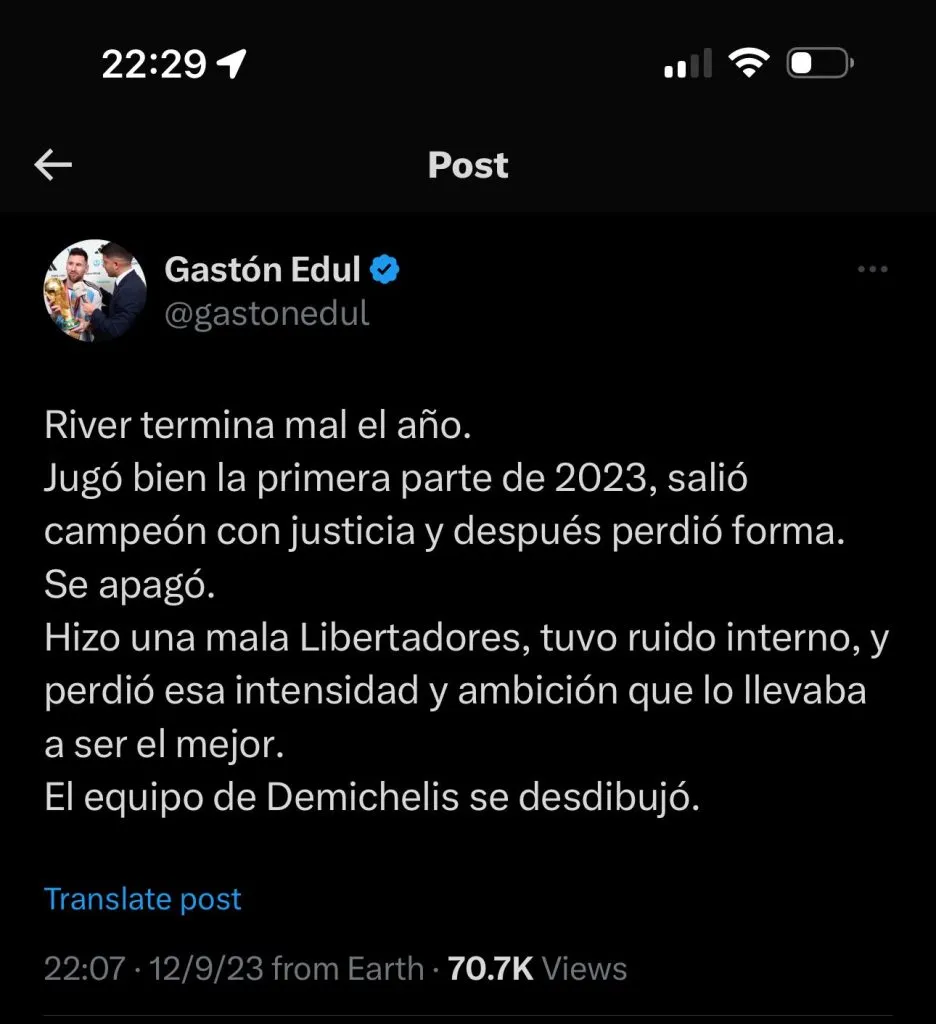Go back using the arrow icon
Viewport: 936px width, 1024px height.
[x=53, y=165]
